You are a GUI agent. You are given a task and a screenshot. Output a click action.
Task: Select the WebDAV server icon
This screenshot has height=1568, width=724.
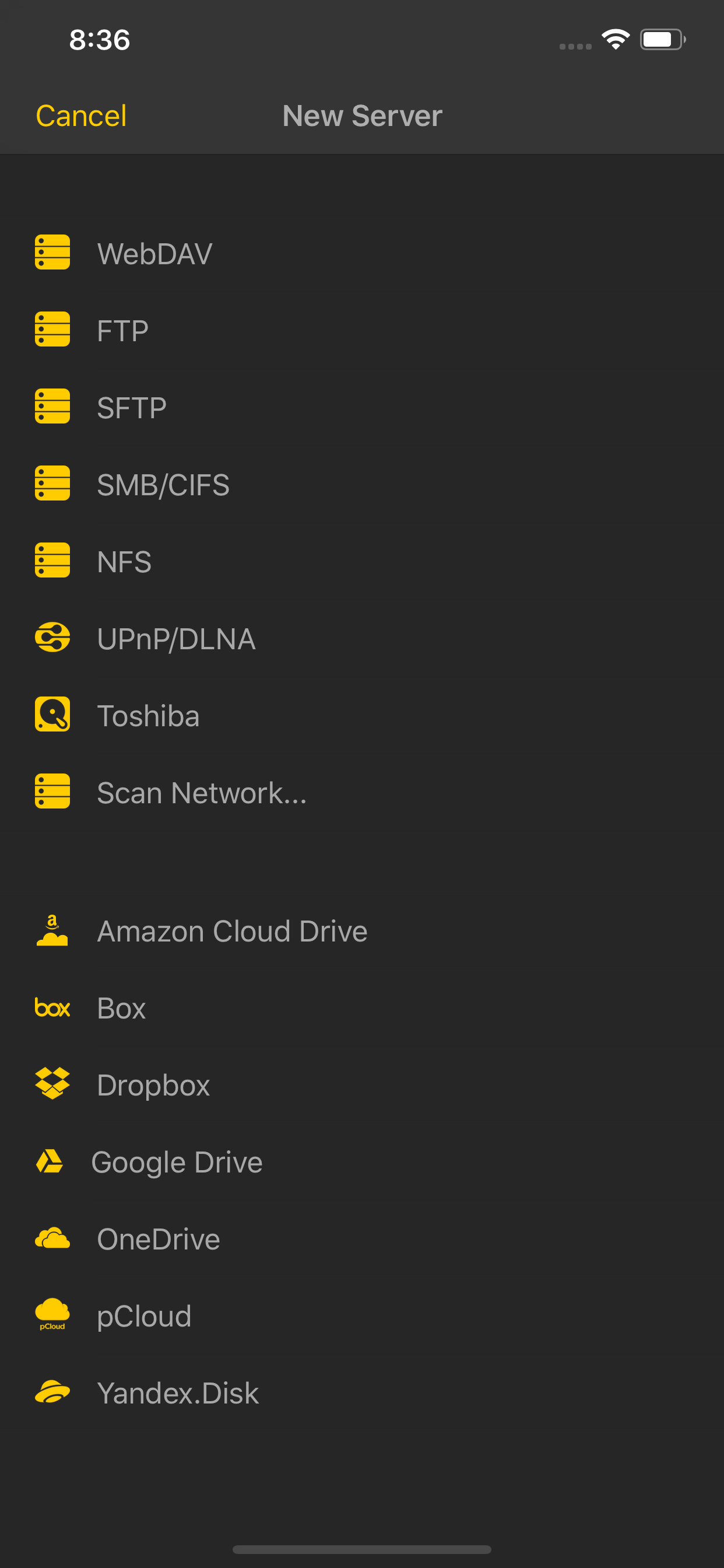(x=52, y=253)
